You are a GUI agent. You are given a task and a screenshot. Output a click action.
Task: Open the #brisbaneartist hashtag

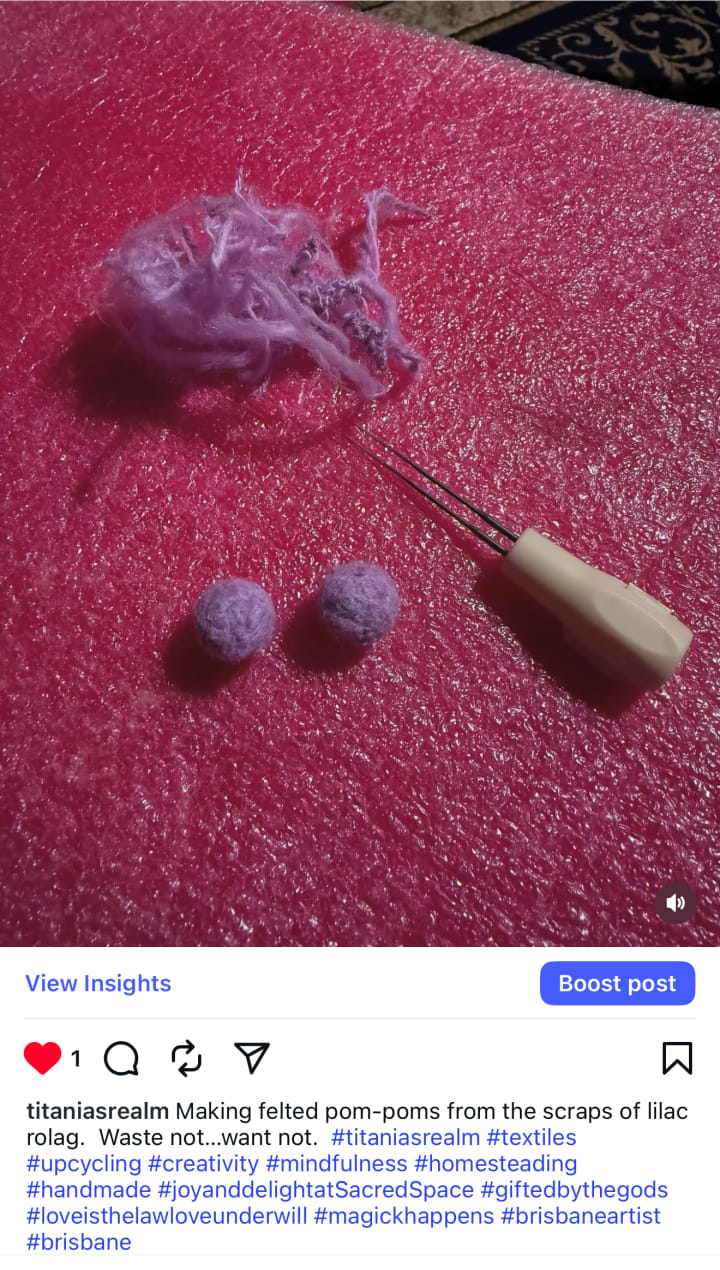click(x=580, y=1216)
